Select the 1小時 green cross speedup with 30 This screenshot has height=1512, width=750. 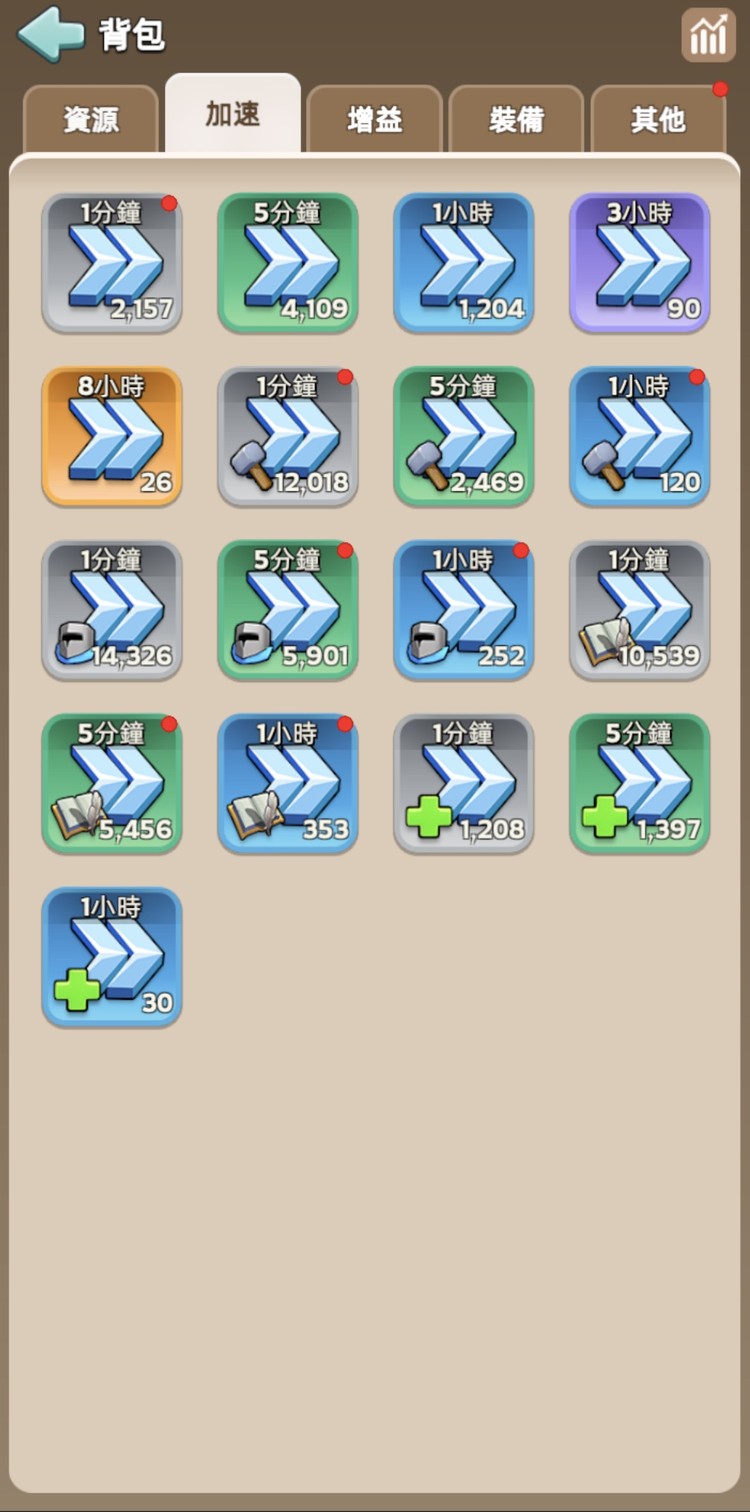pyautogui.click(x=112, y=957)
